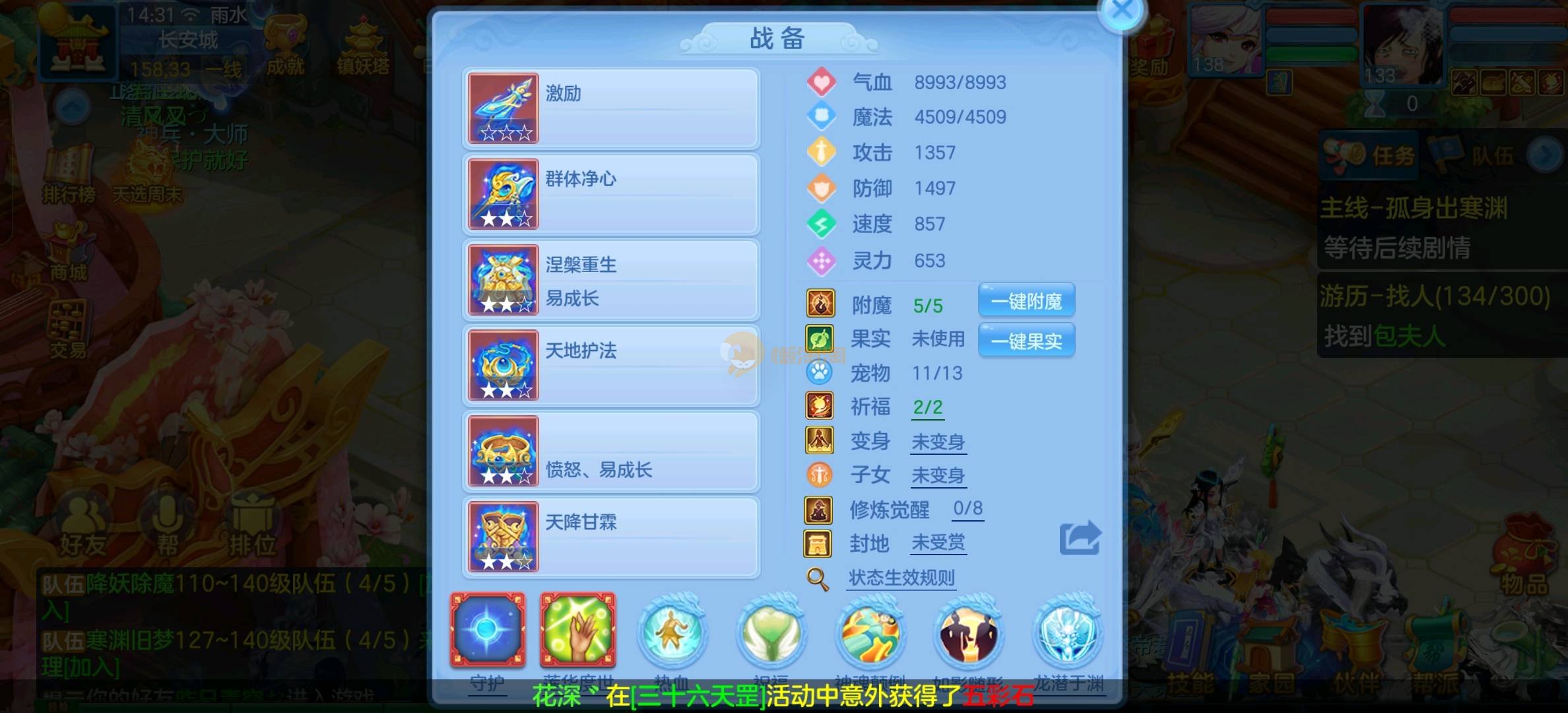Close the 战备 dialog
1568x713 pixels.
pos(1122,11)
